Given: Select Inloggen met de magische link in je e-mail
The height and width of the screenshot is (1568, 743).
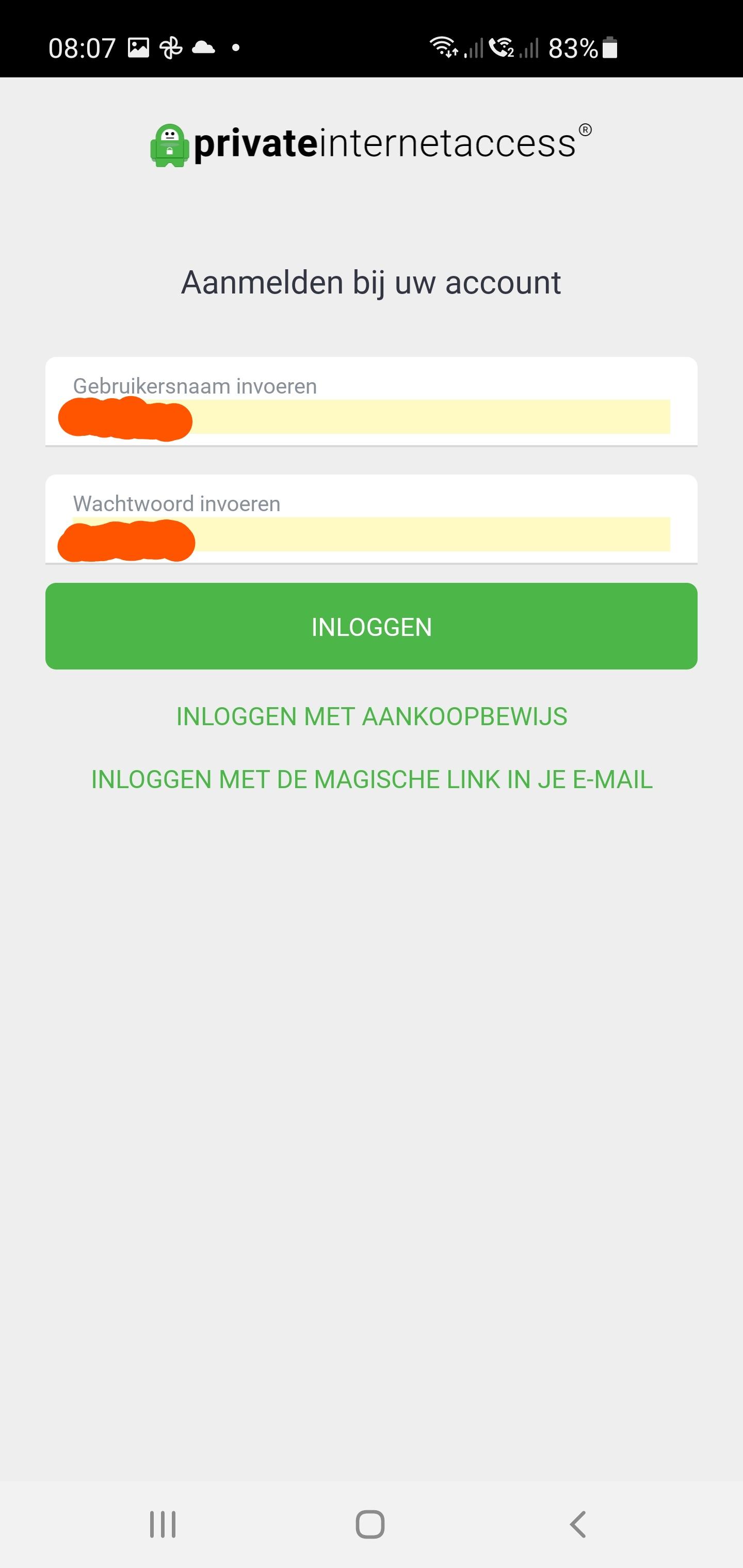Looking at the screenshot, I should 372,780.
